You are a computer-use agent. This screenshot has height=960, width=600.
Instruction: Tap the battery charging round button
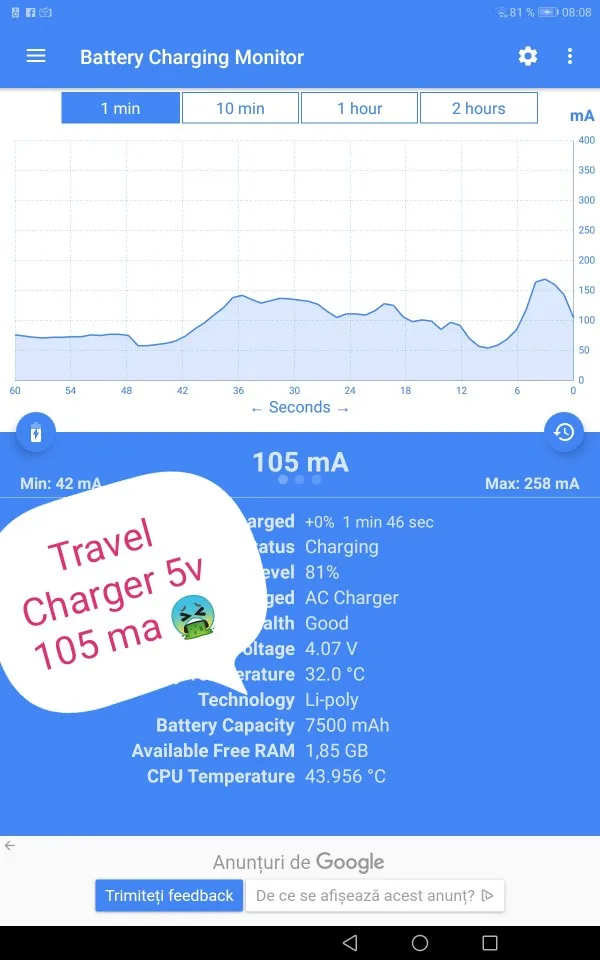pyautogui.click(x=36, y=432)
